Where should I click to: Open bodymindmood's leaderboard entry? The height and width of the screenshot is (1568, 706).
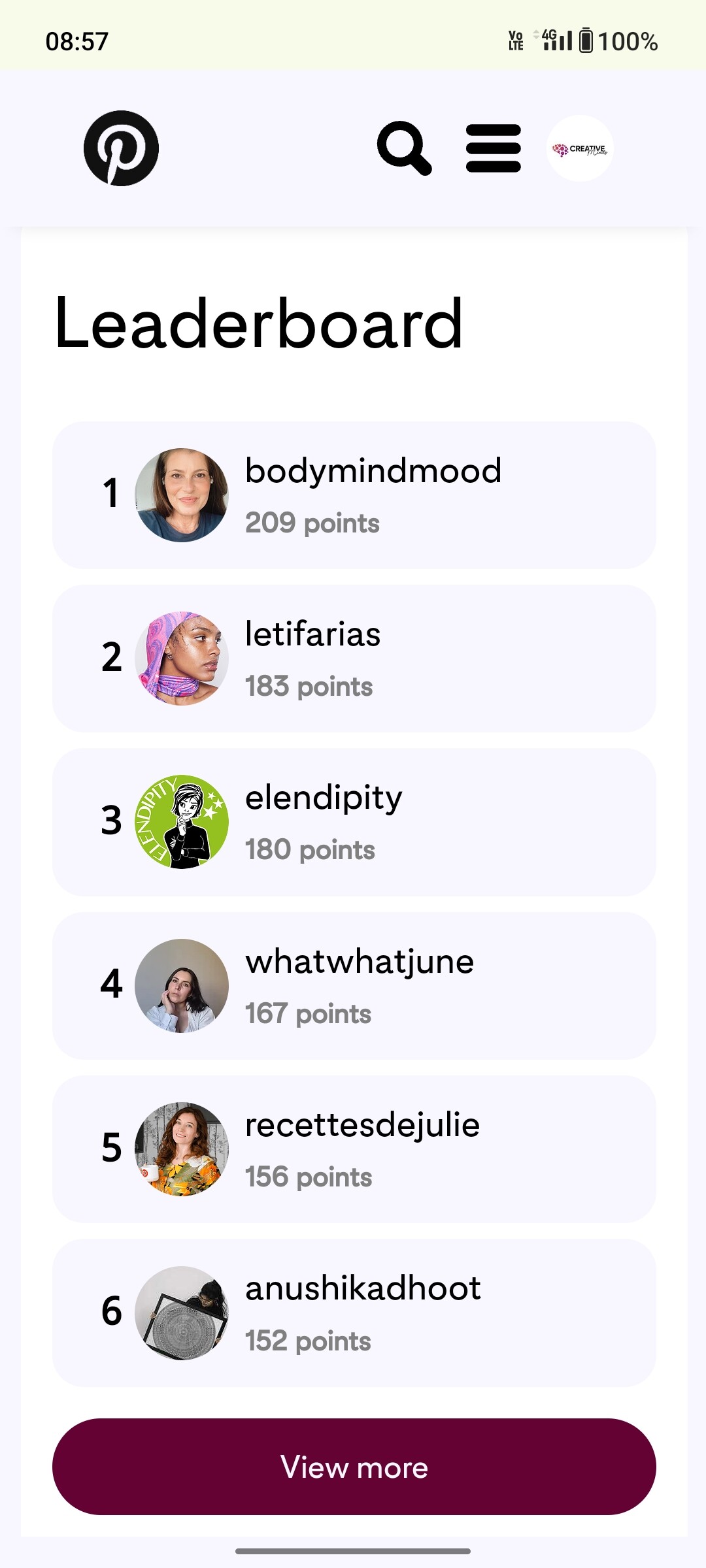pyautogui.click(x=354, y=495)
